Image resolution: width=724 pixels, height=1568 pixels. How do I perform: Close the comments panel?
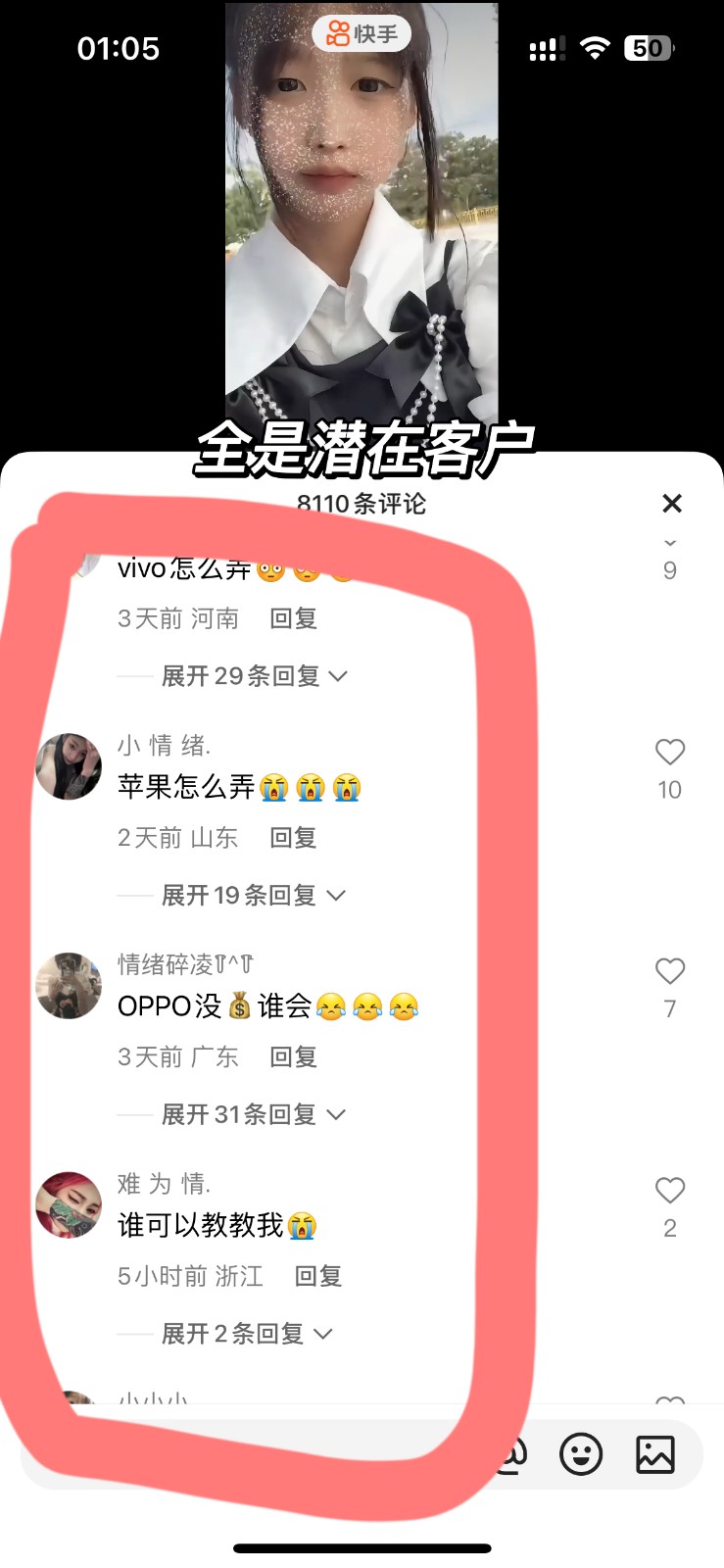pos(672,504)
